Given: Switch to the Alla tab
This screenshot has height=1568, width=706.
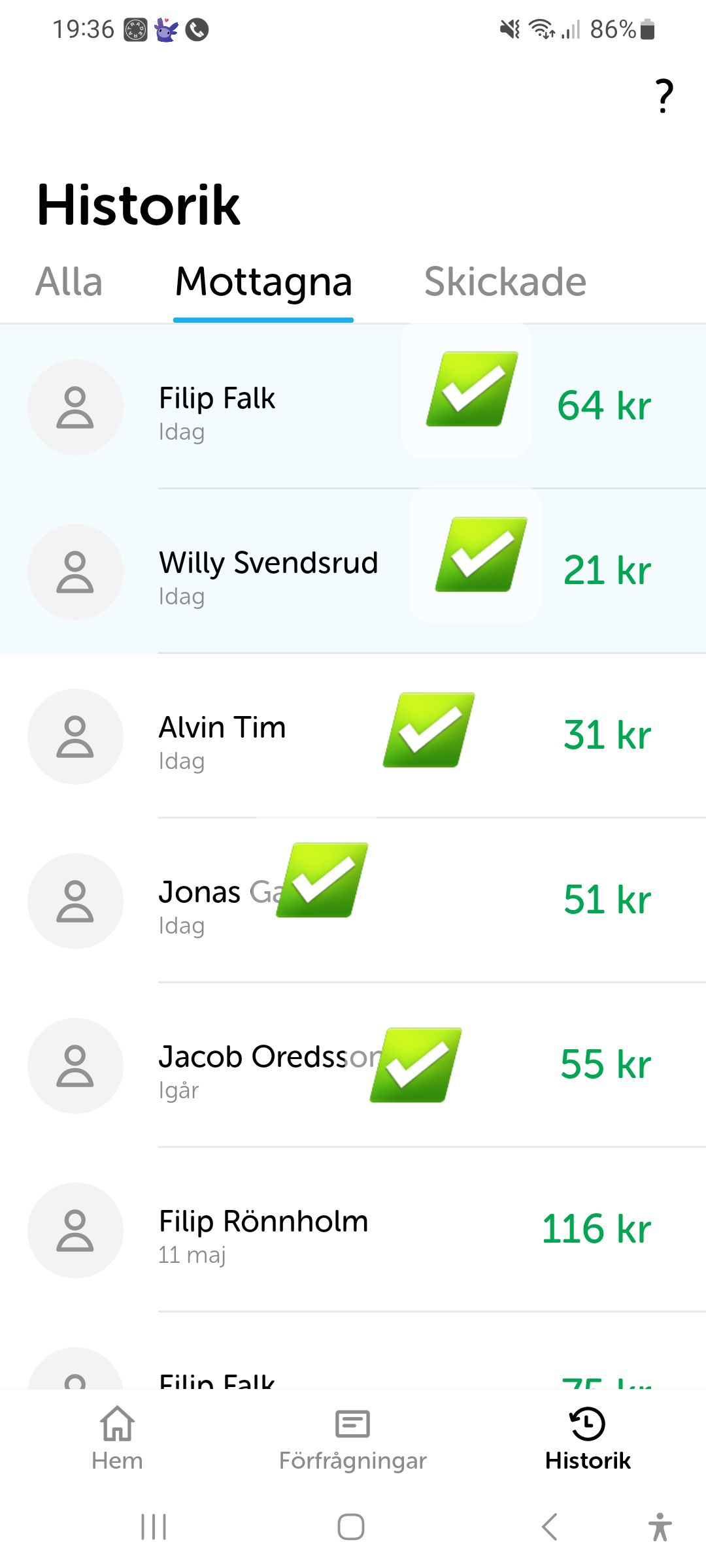Looking at the screenshot, I should coord(69,282).
